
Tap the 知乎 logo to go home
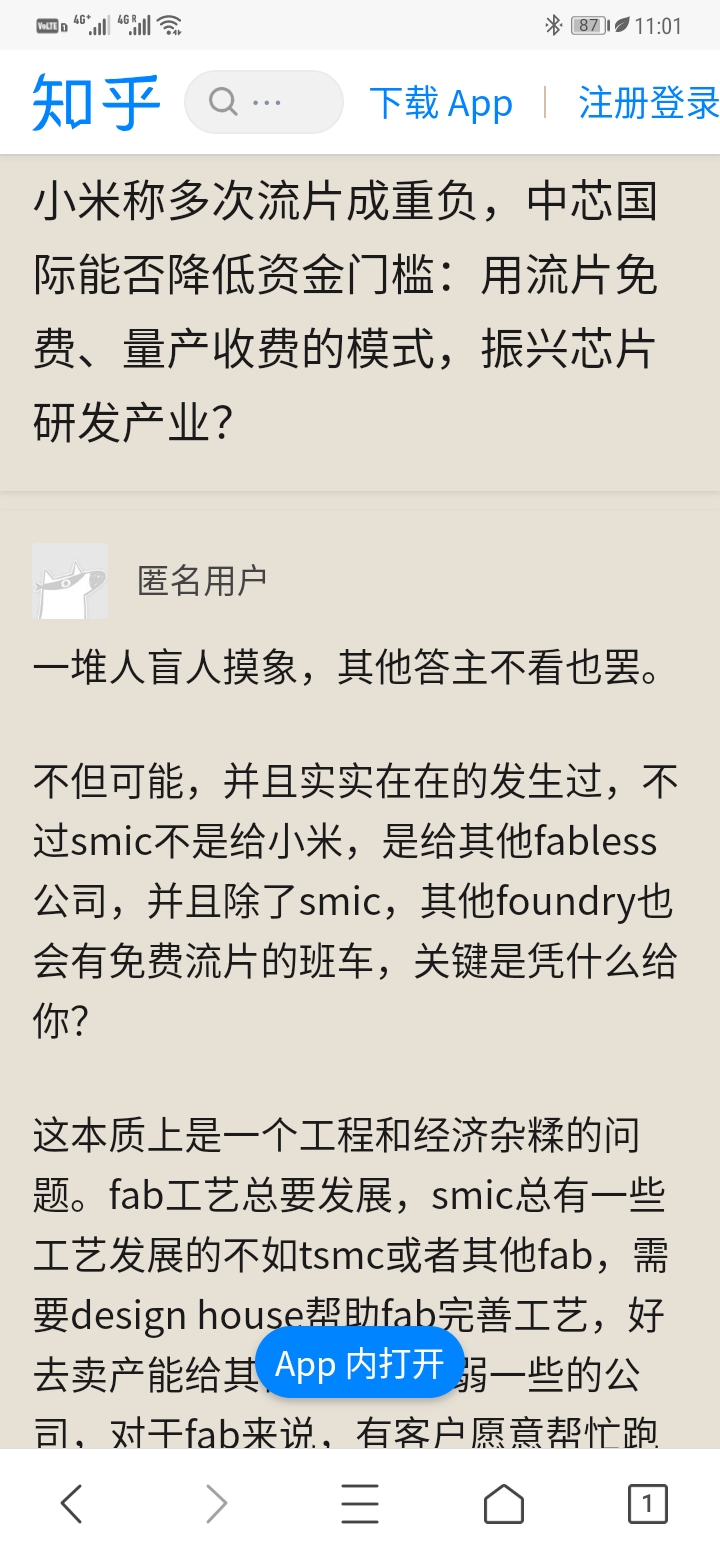pos(96,102)
